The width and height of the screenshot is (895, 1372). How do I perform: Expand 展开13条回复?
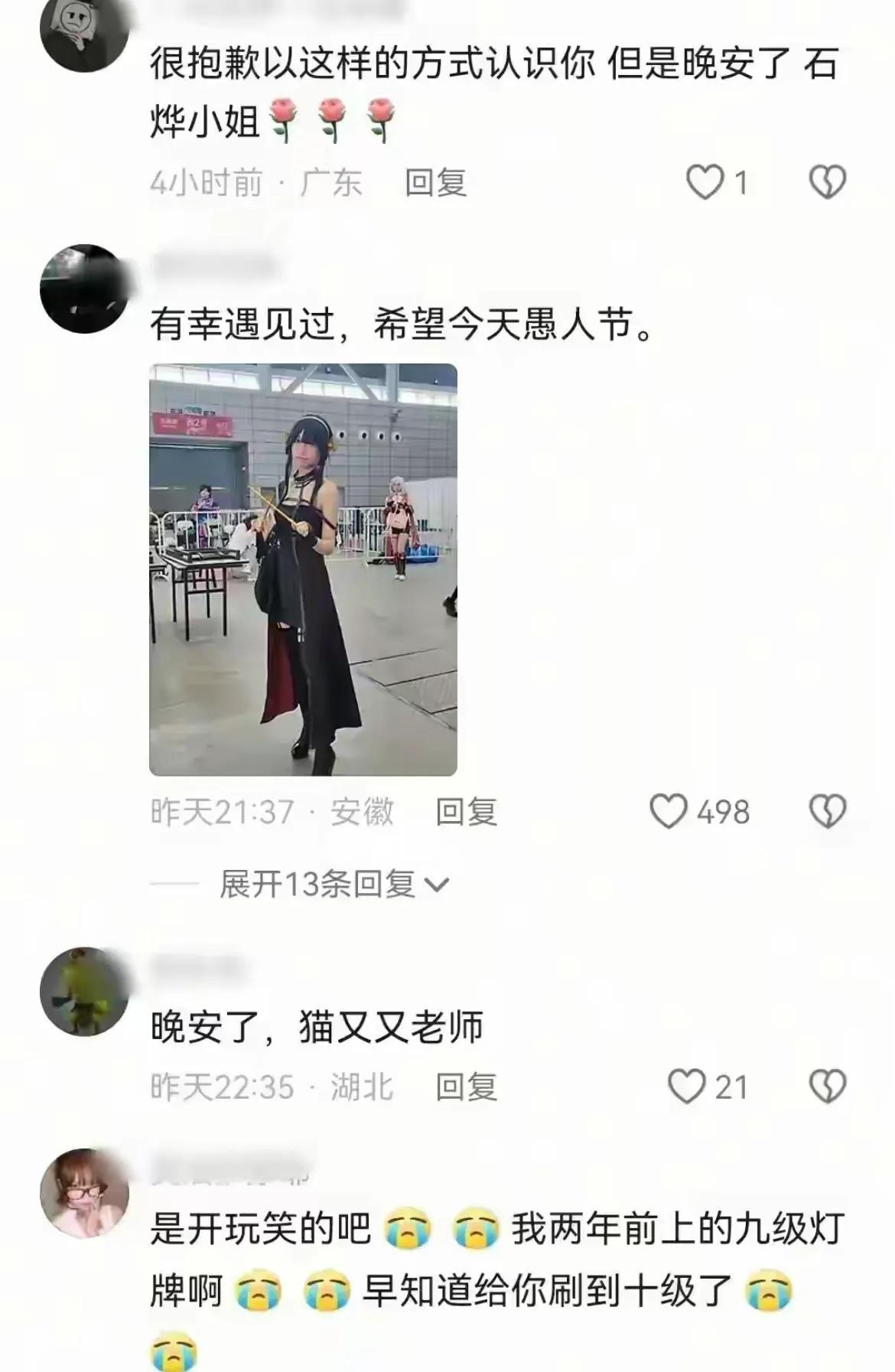(334, 885)
